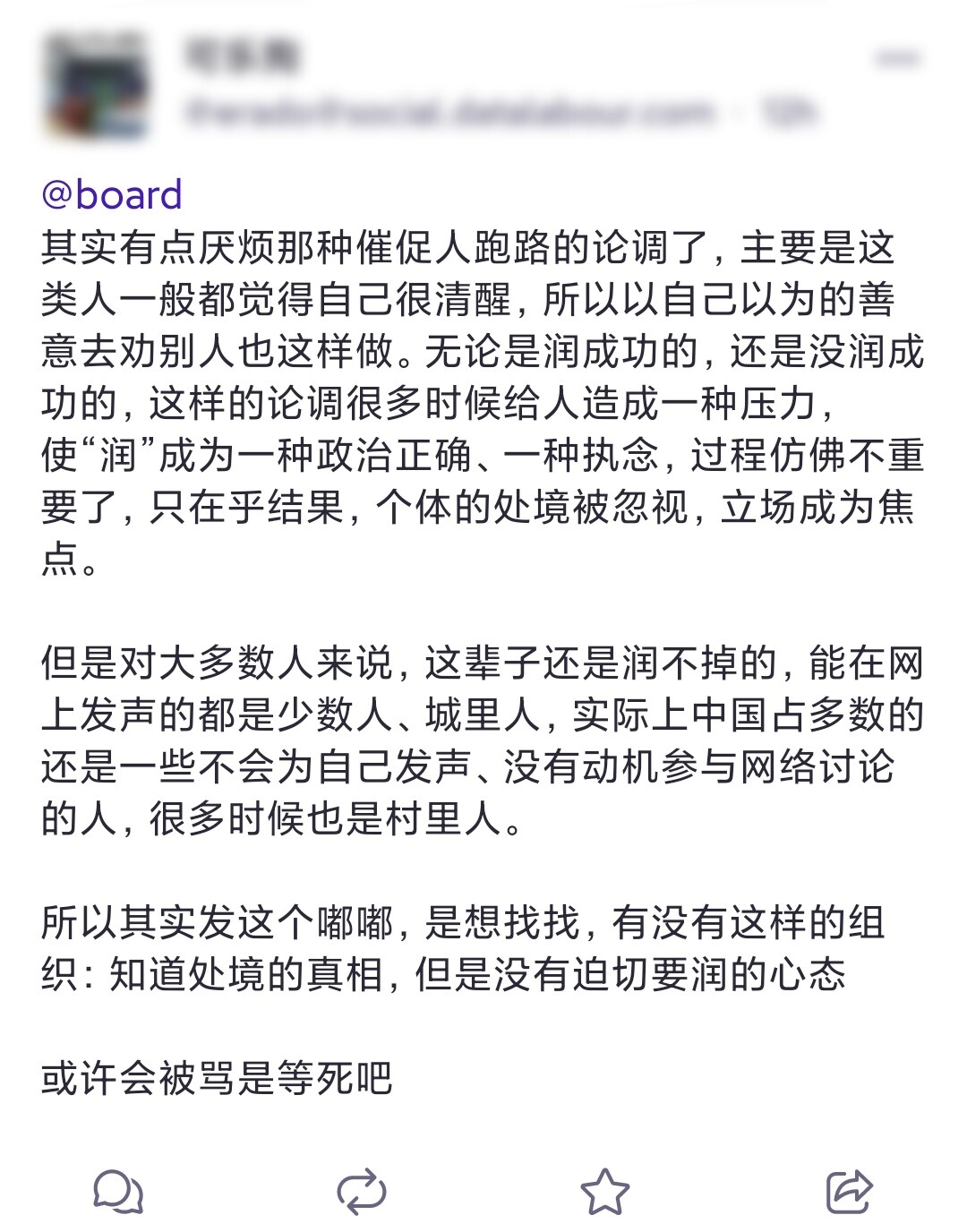The image size is (967, 1232).
Task: Share this post
Action: click(x=848, y=1192)
